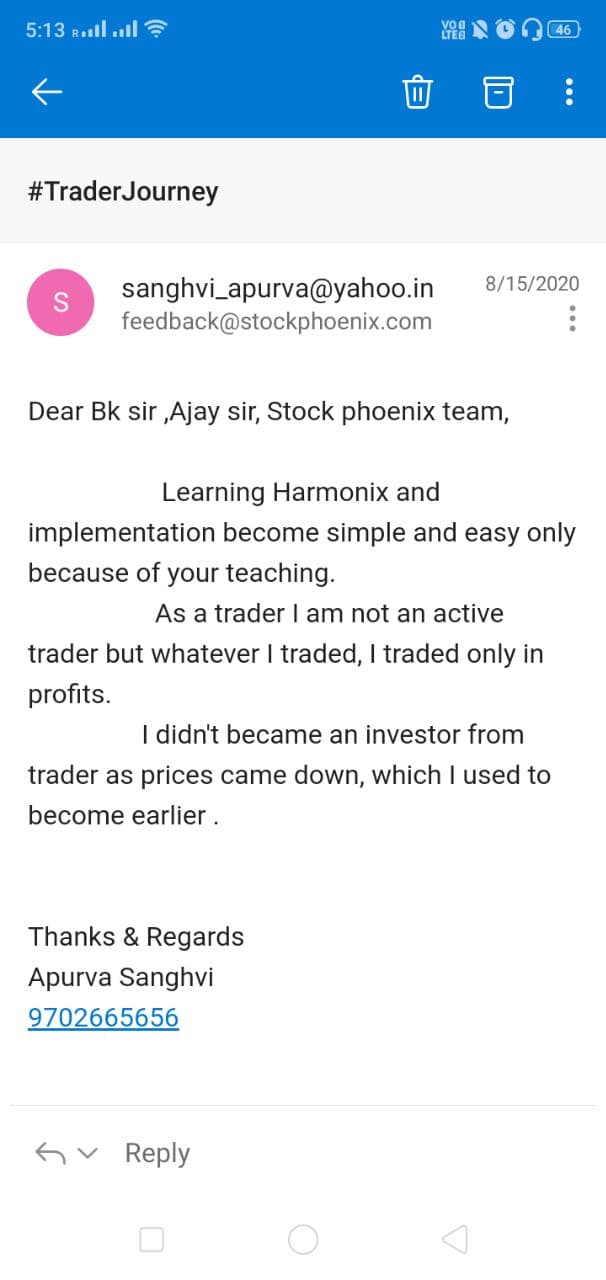Viewport: 606px width, 1280px height.
Task: Delete this email with the trash icon
Action: [x=417, y=93]
